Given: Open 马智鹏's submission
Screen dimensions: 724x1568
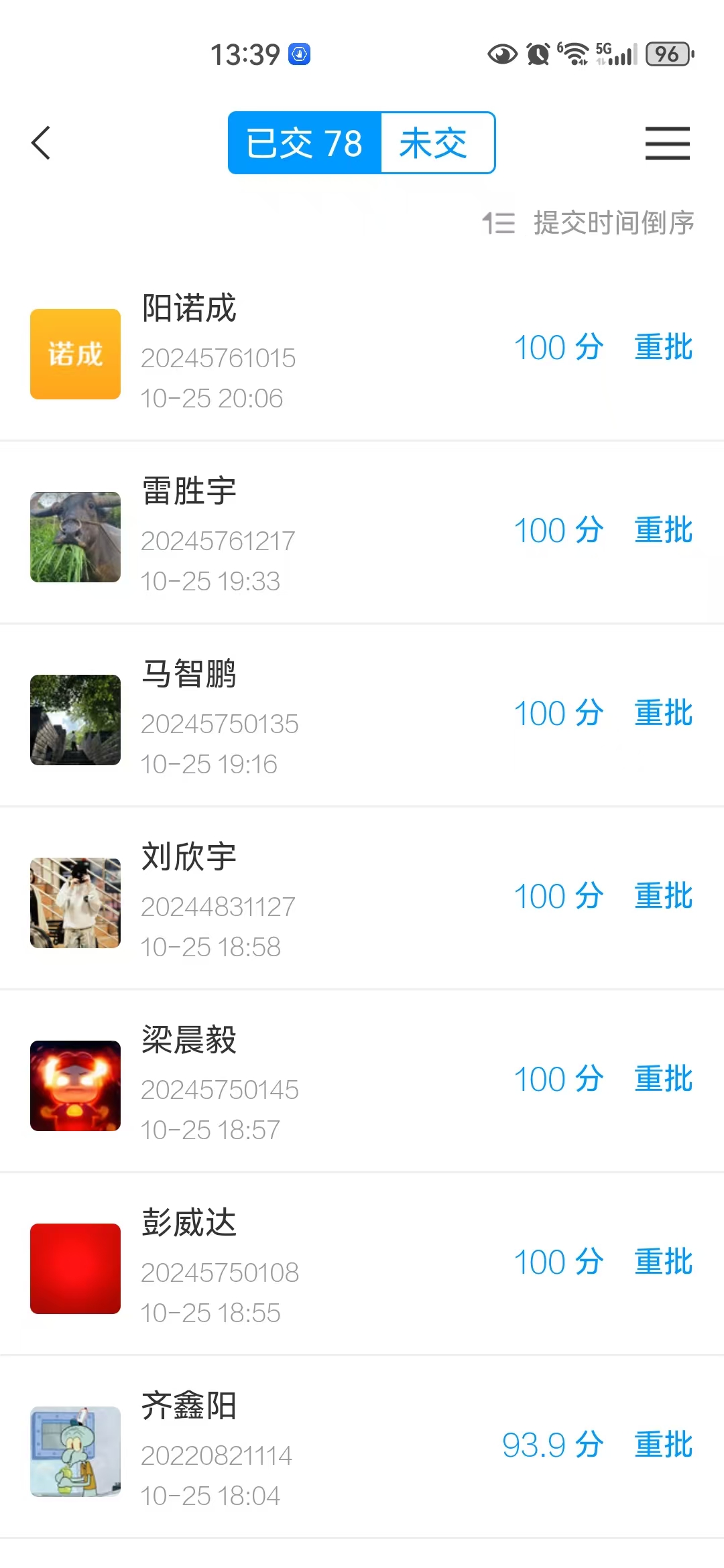Looking at the screenshot, I should pyautogui.click(x=268, y=718).
